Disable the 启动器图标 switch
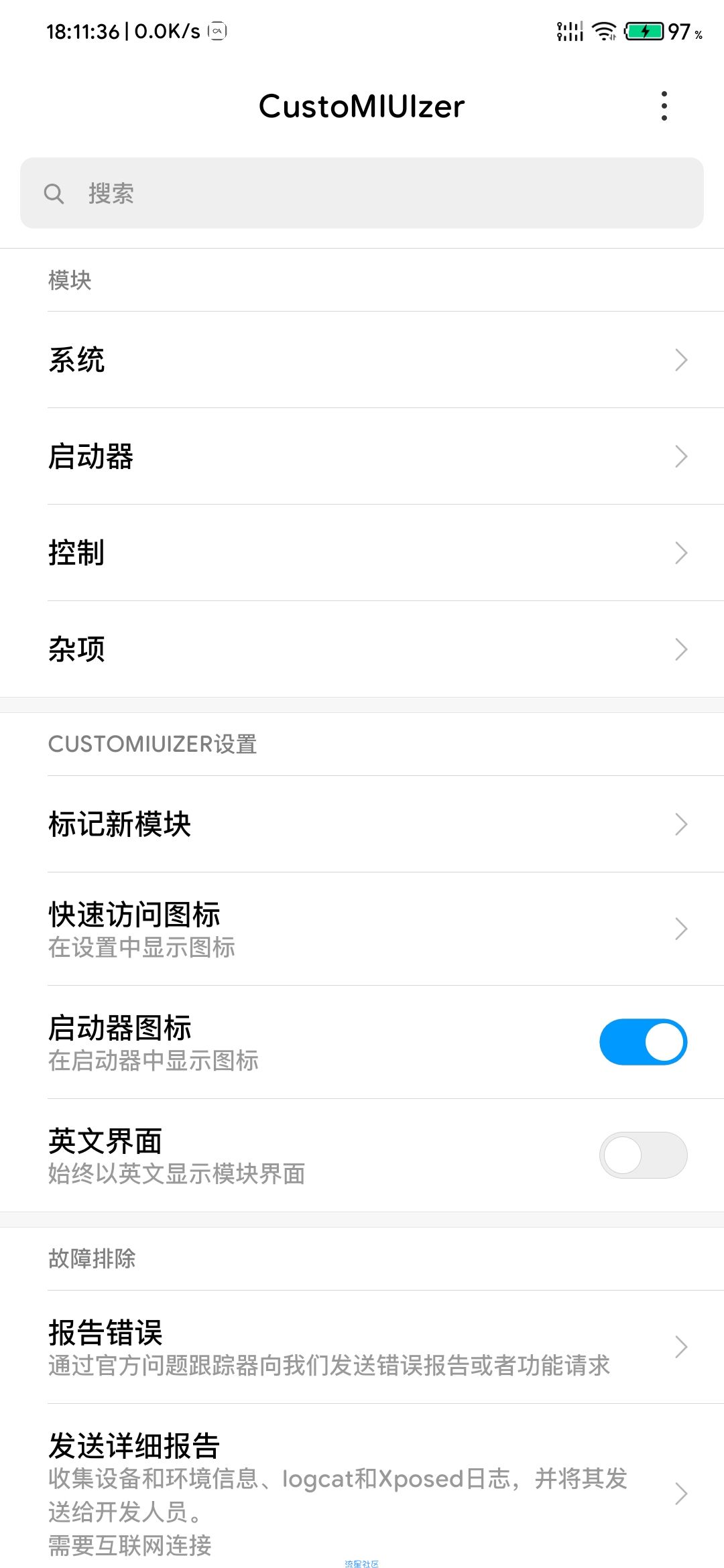 [x=642, y=1042]
